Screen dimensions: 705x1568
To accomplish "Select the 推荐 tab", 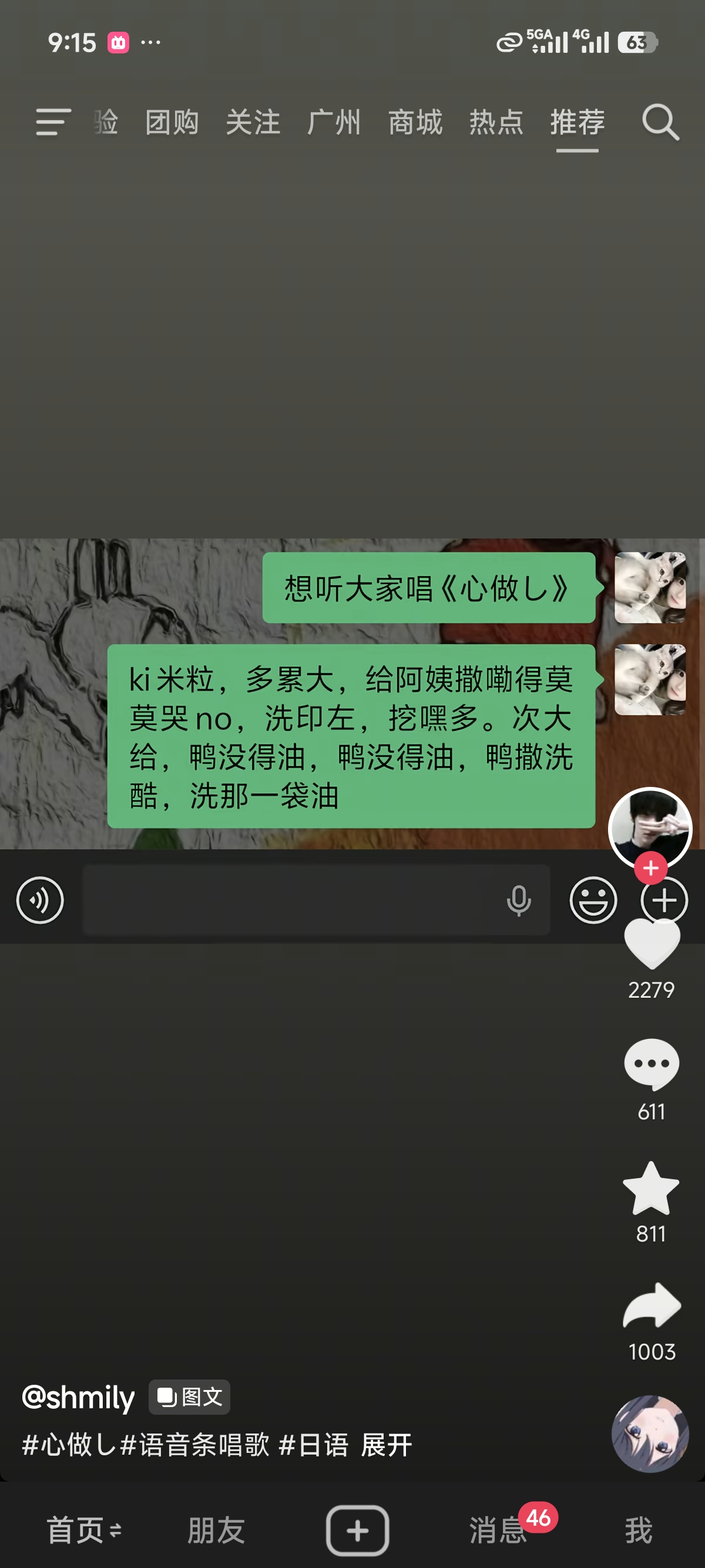I will point(577,122).
